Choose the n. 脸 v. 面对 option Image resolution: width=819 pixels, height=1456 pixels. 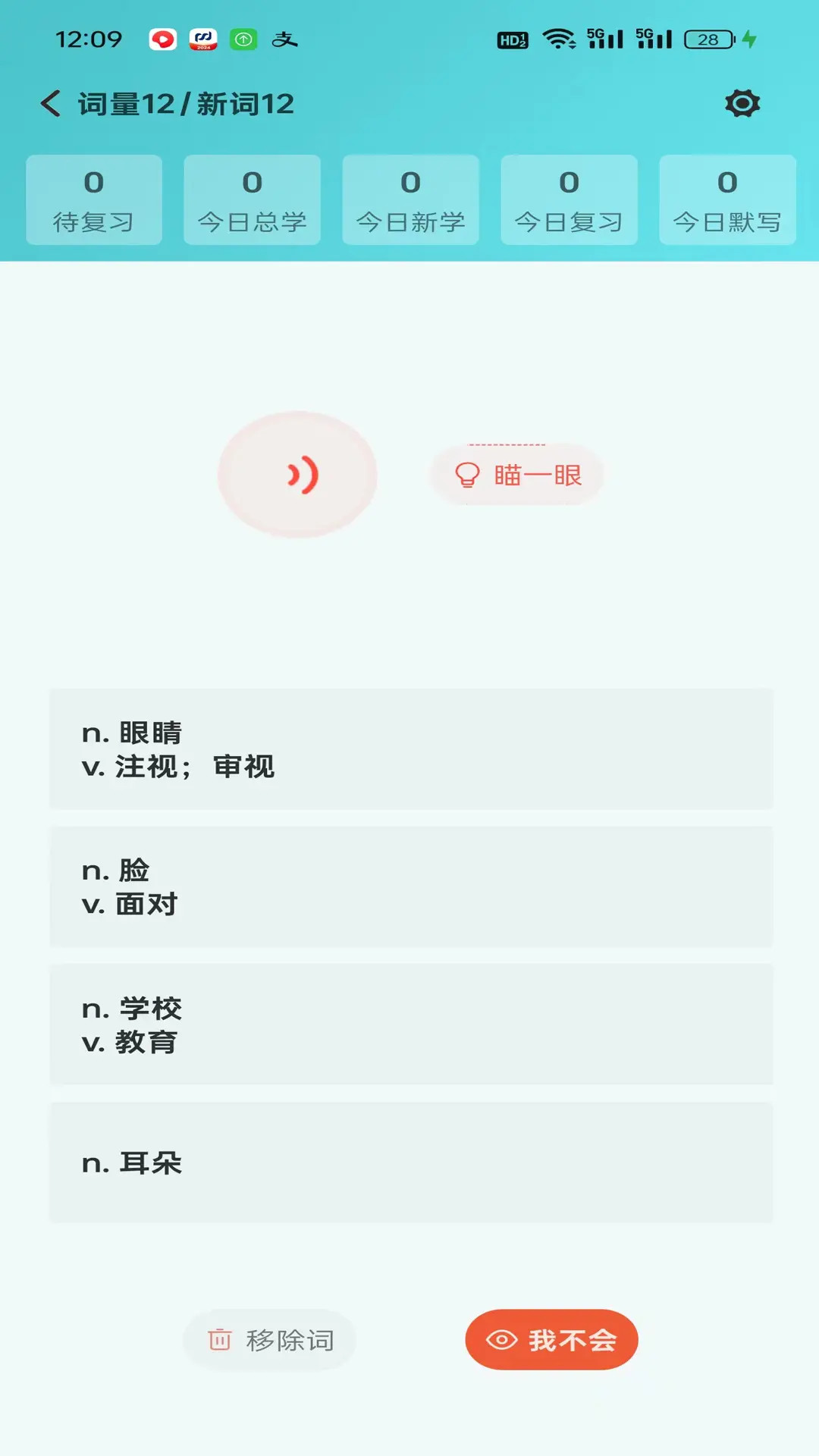(x=409, y=887)
